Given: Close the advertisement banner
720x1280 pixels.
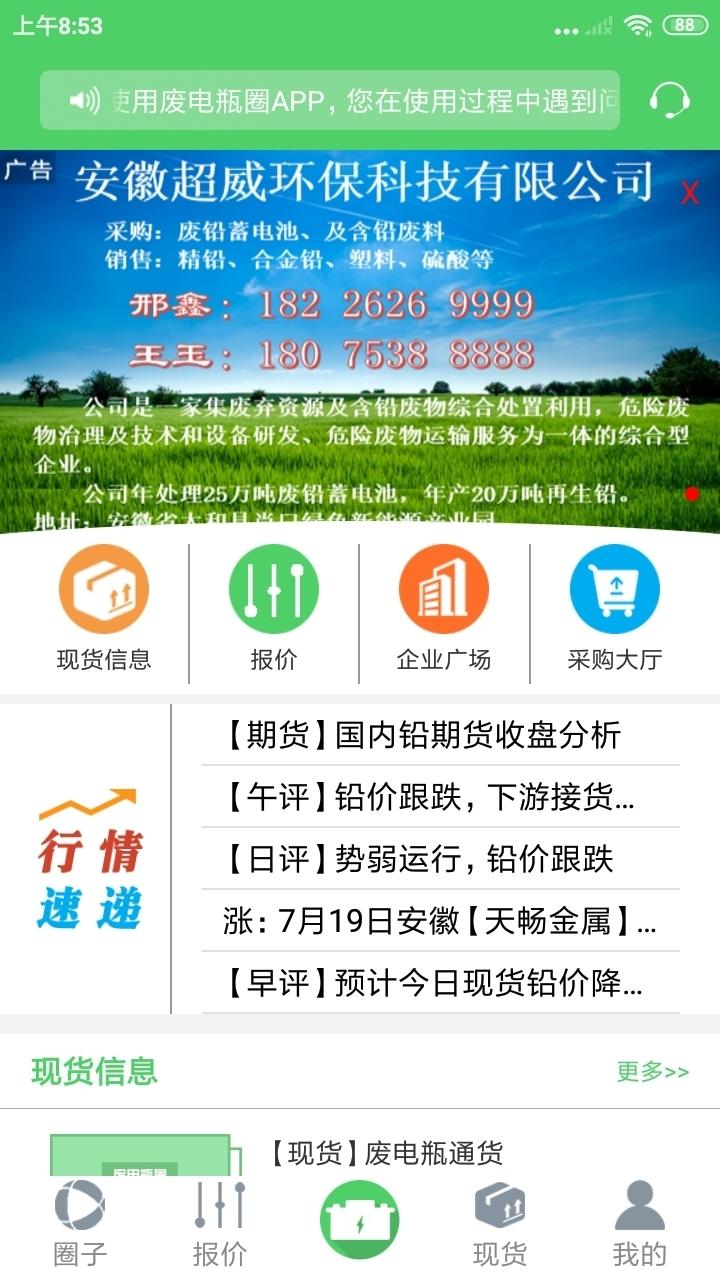Looking at the screenshot, I should (x=689, y=193).
